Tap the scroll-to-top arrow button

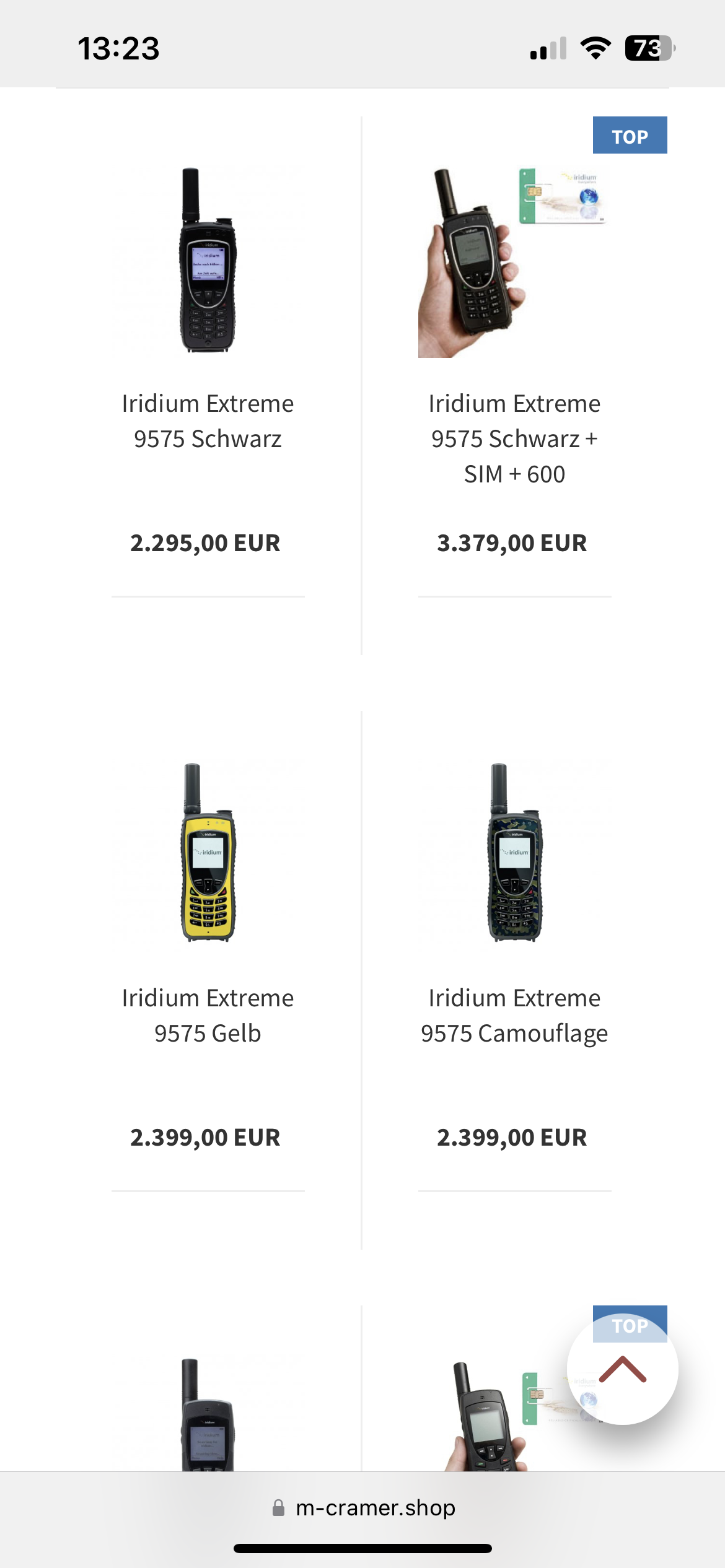[x=623, y=1369]
